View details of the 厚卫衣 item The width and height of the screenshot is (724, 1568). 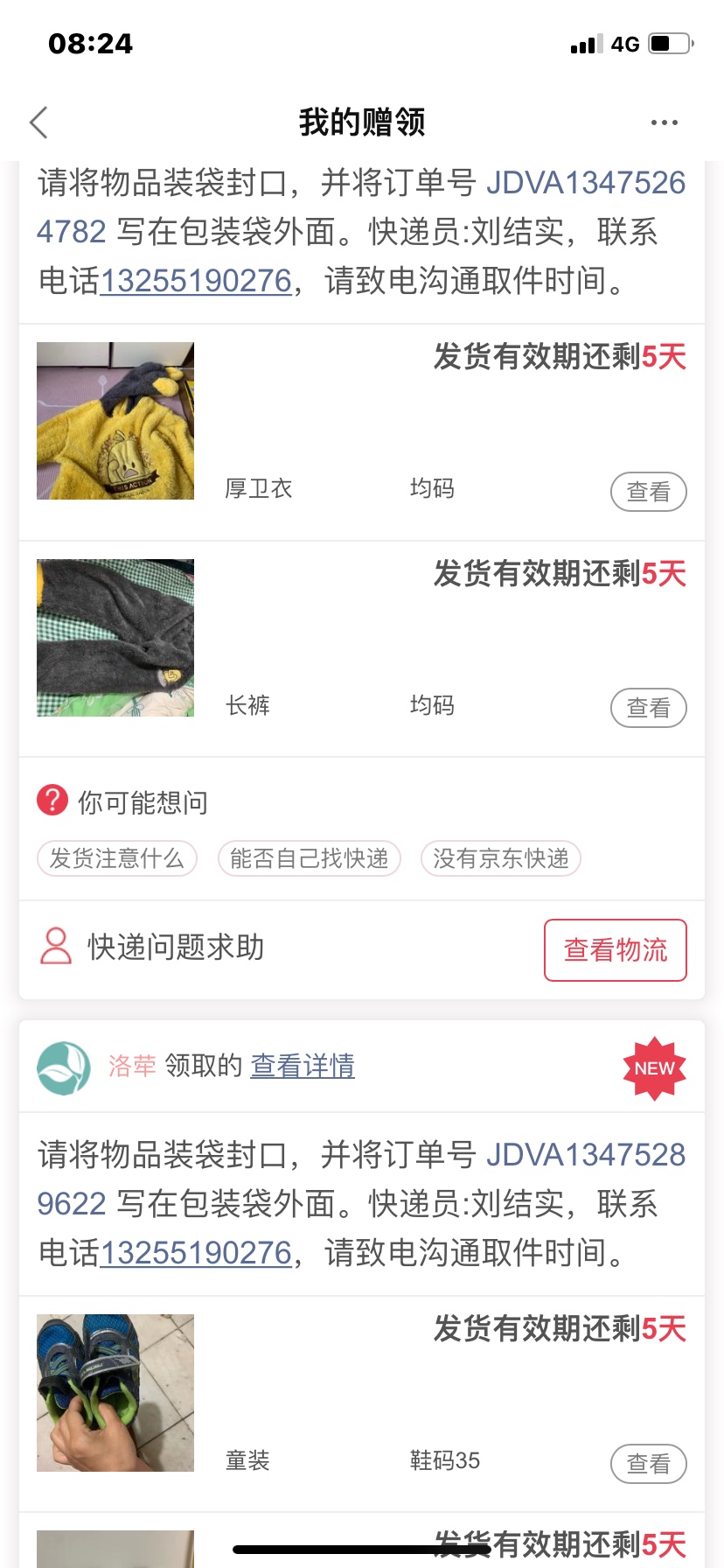point(648,492)
